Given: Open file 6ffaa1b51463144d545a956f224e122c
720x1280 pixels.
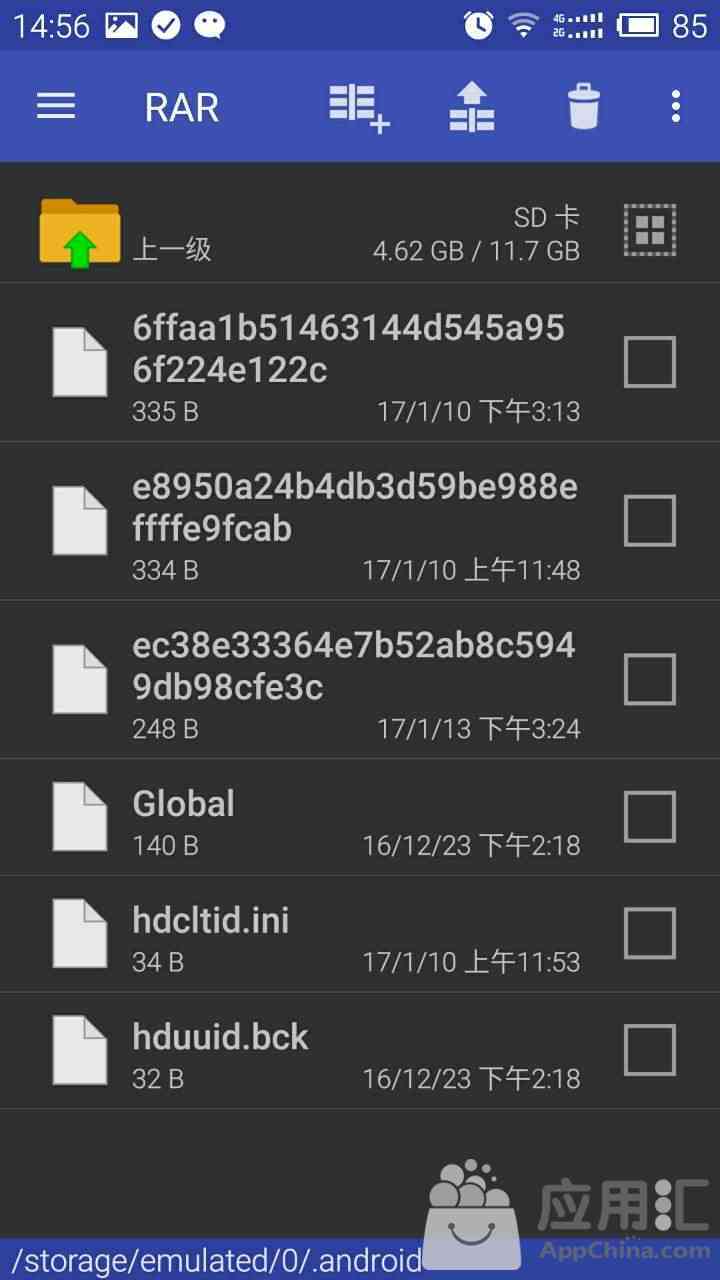Looking at the screenshot, I should point(300,362).
